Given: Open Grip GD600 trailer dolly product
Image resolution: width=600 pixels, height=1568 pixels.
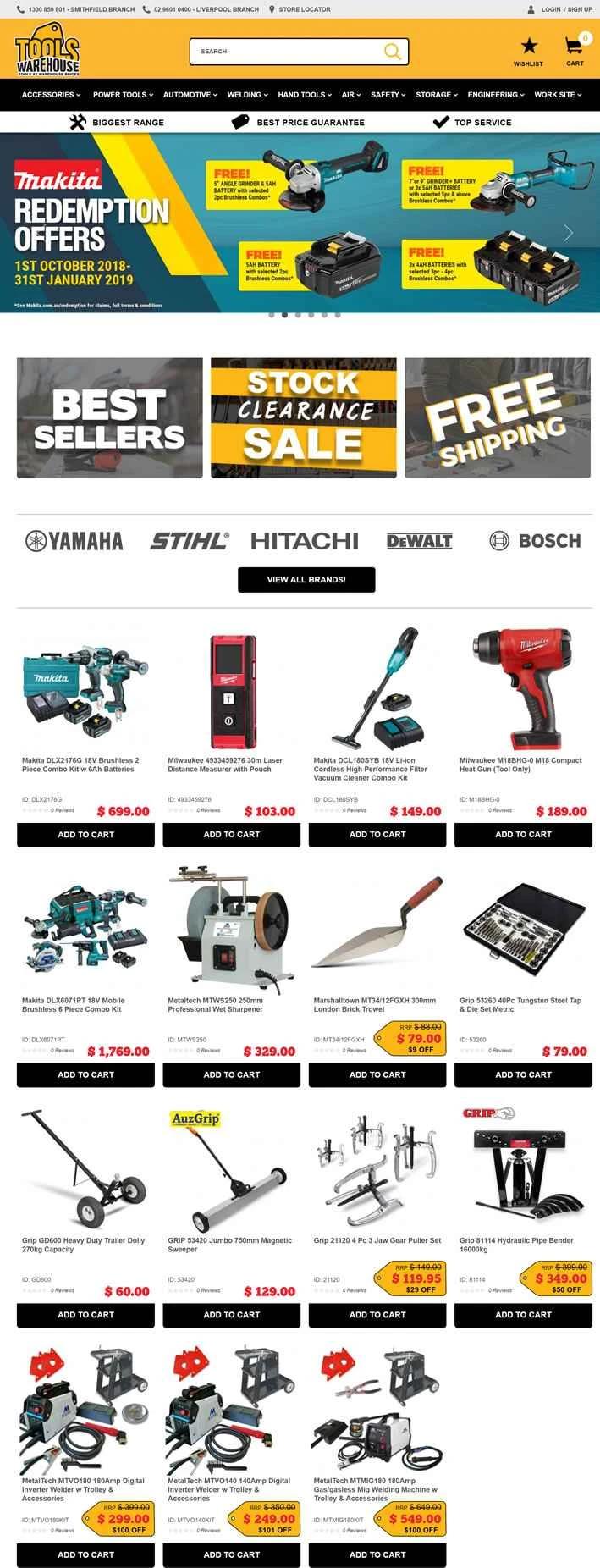Looking at the screenshot, I should tap(83, 1245).
